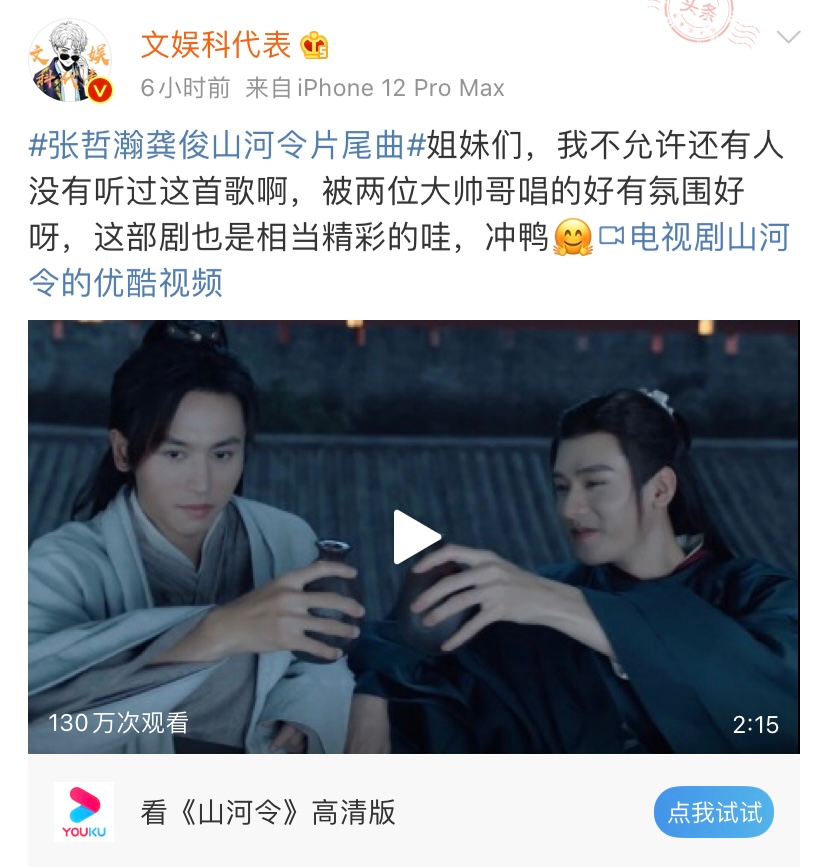Play the 山河令 video
Screen dimensions: 827x867
pos(414,537)
